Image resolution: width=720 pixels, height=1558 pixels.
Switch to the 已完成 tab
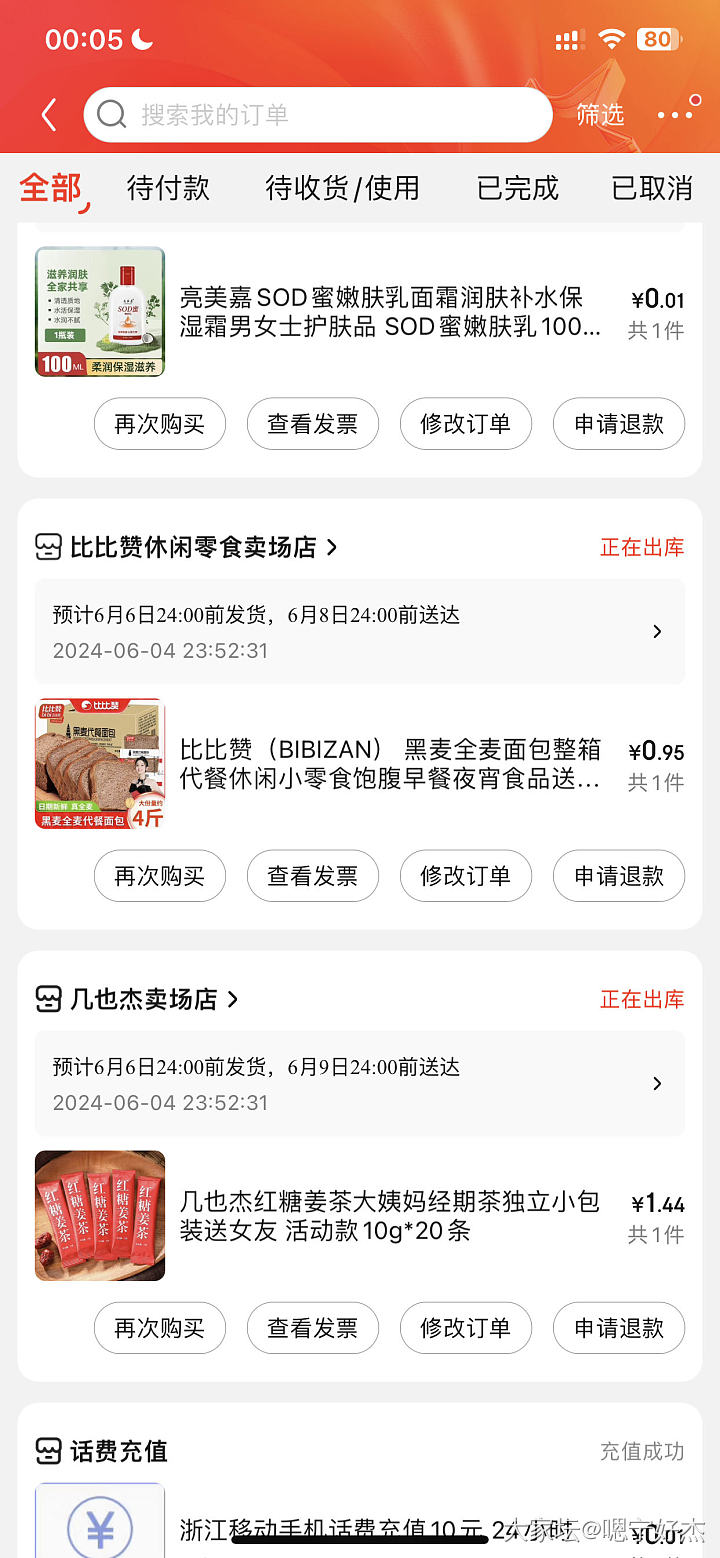[x=517, y=188]
